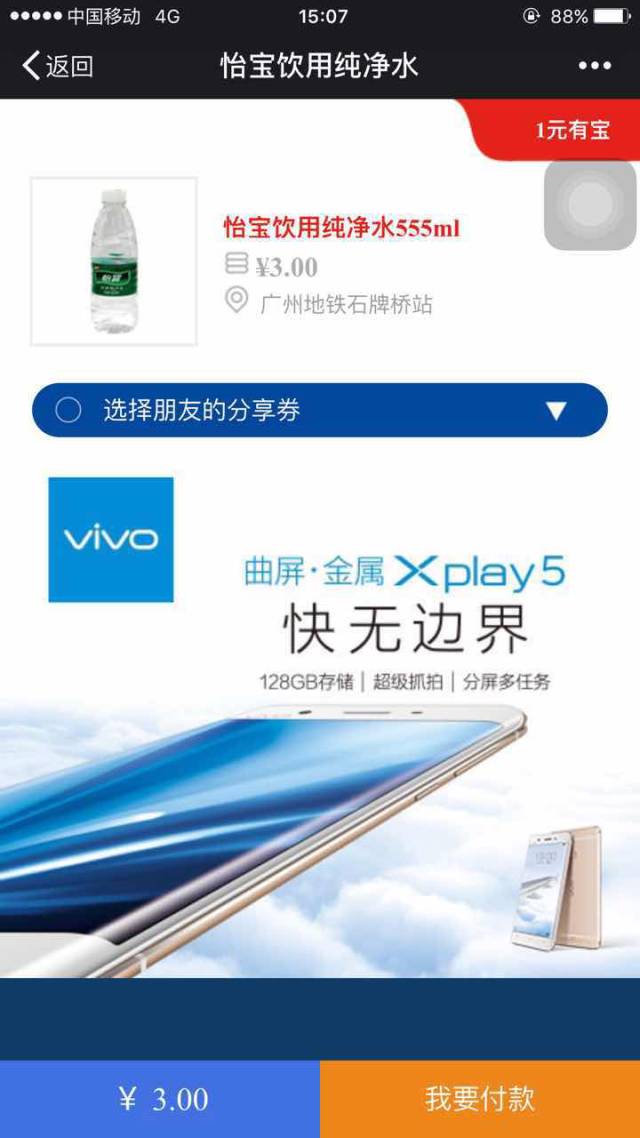Open the three-dot overflow menu
Screen dimensions: 640x1138
[x=594, y=66]
